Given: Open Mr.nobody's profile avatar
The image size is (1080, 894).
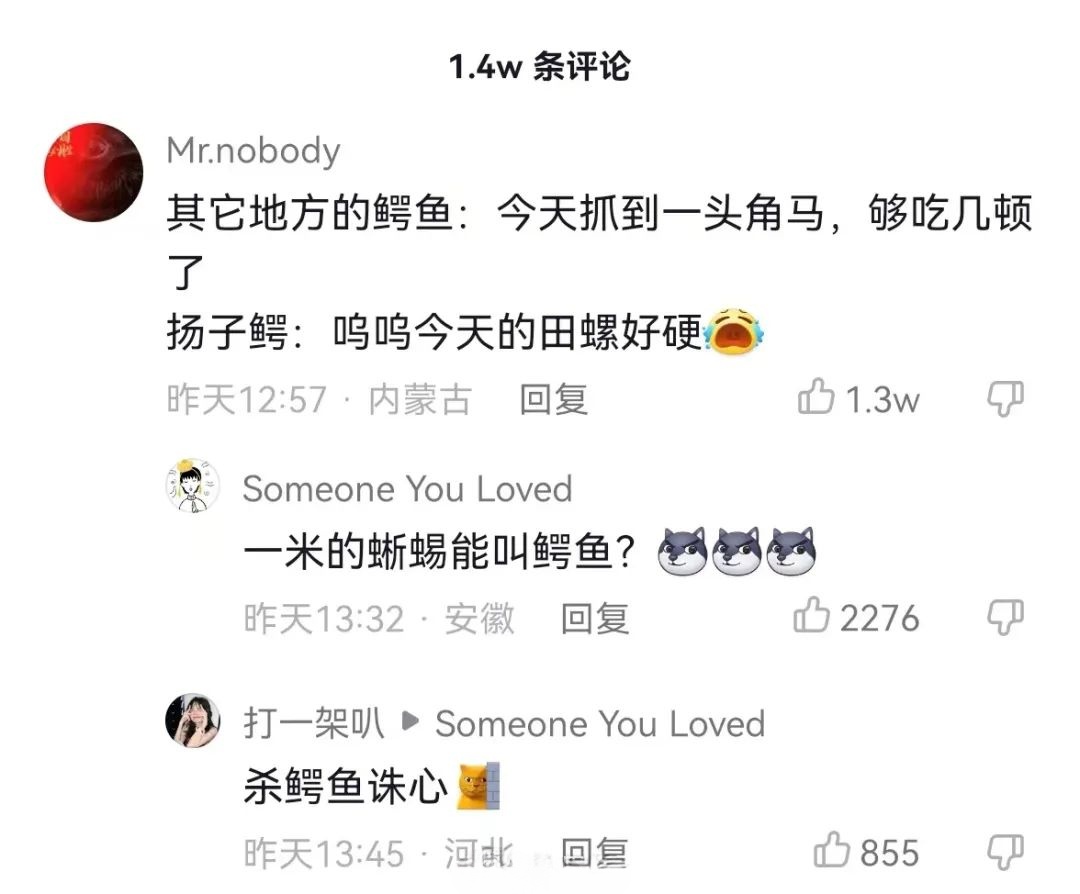Looking at the screenshot, I should 94,172.
